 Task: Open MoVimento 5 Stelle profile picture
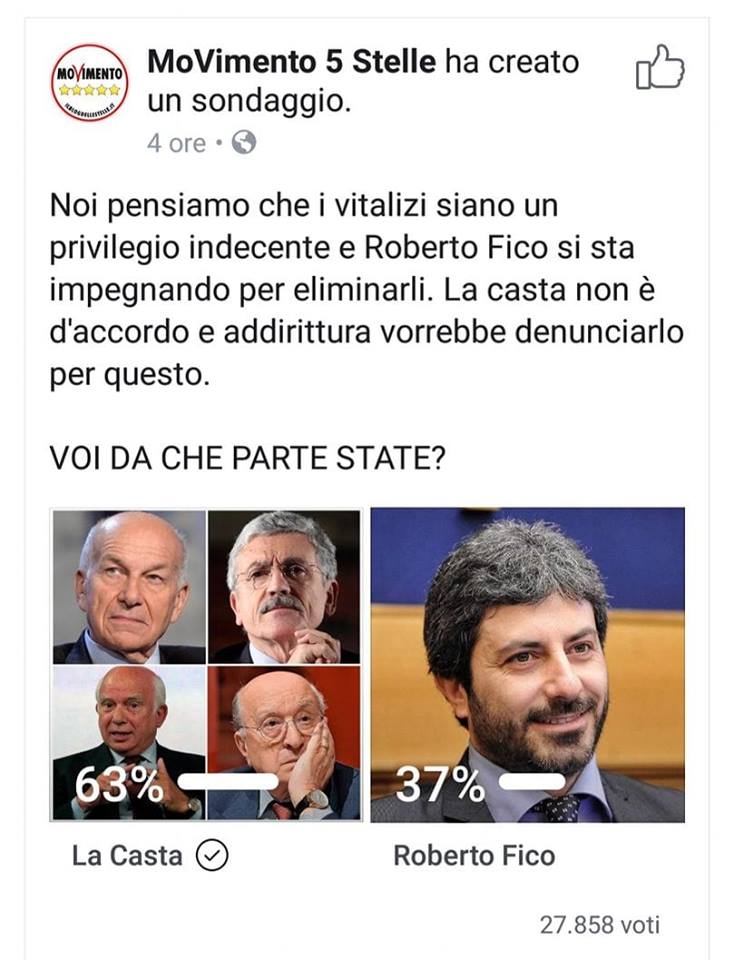pyautogui.click(x=89, y=83)
